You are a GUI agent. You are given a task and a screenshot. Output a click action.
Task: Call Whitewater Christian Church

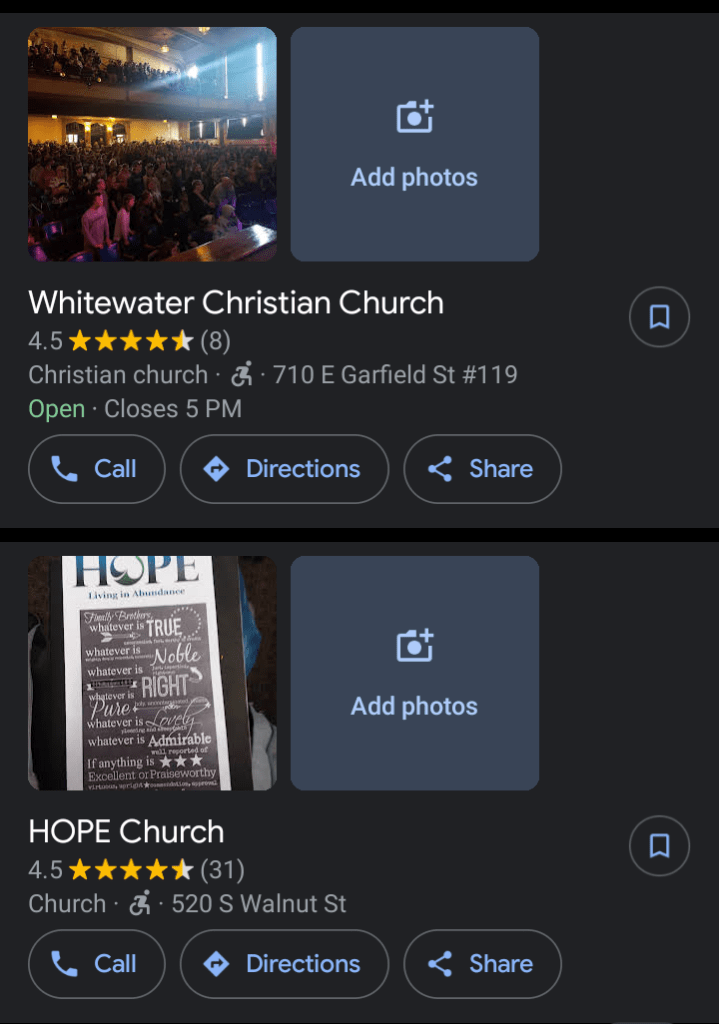click(97, 469)
